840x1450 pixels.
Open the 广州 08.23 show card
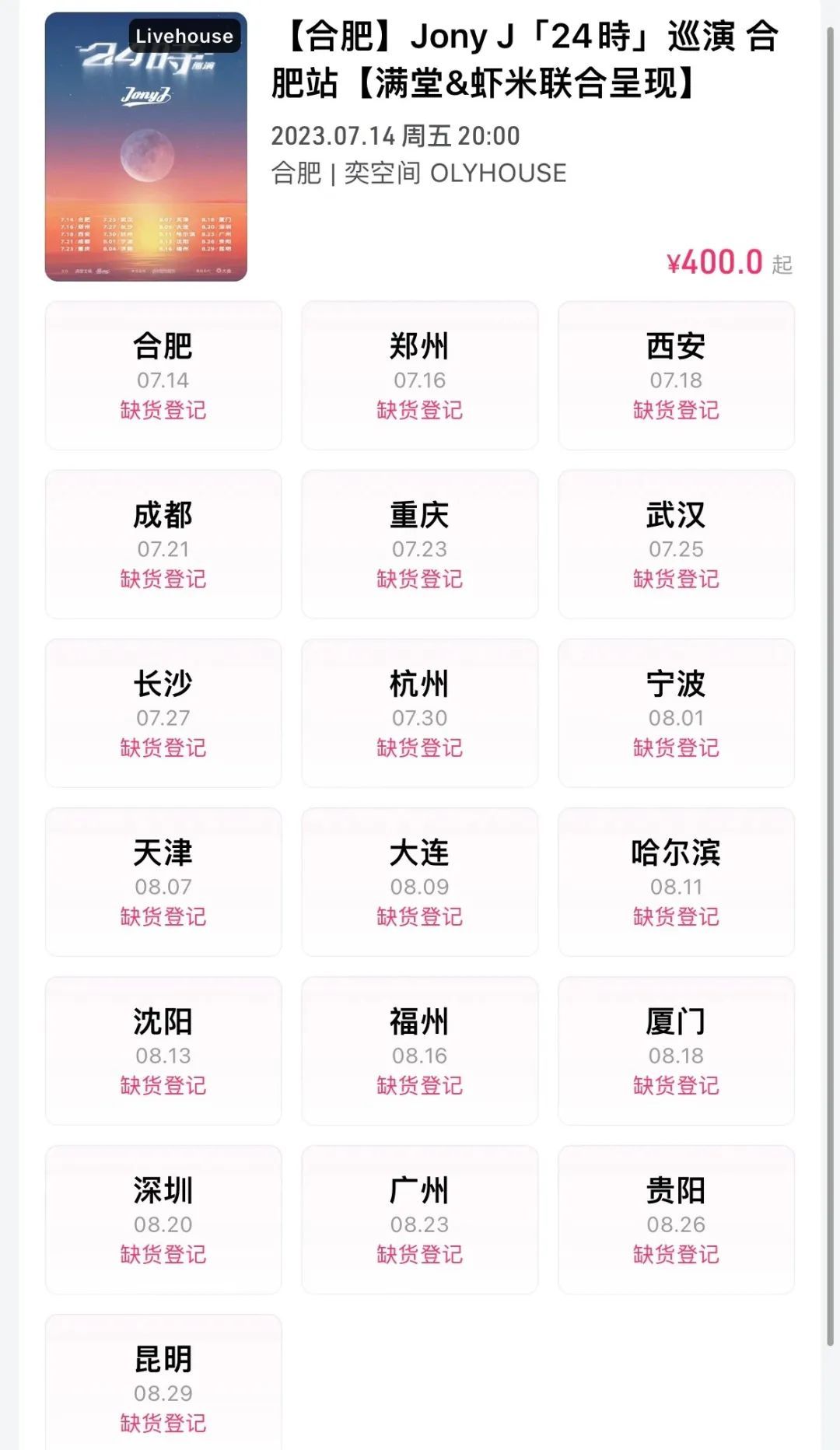[x=420, y=1220]
